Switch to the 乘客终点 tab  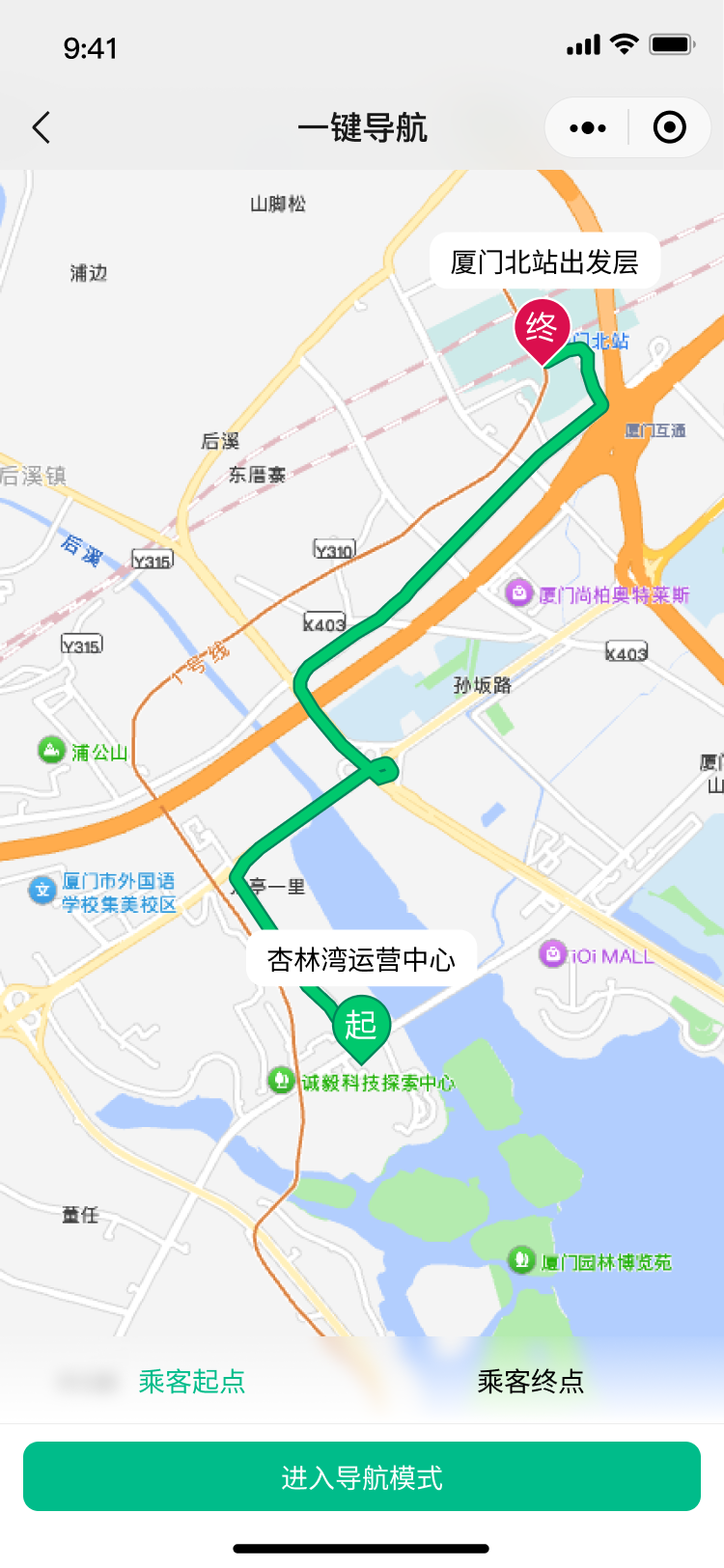[x=531, y=1381]
